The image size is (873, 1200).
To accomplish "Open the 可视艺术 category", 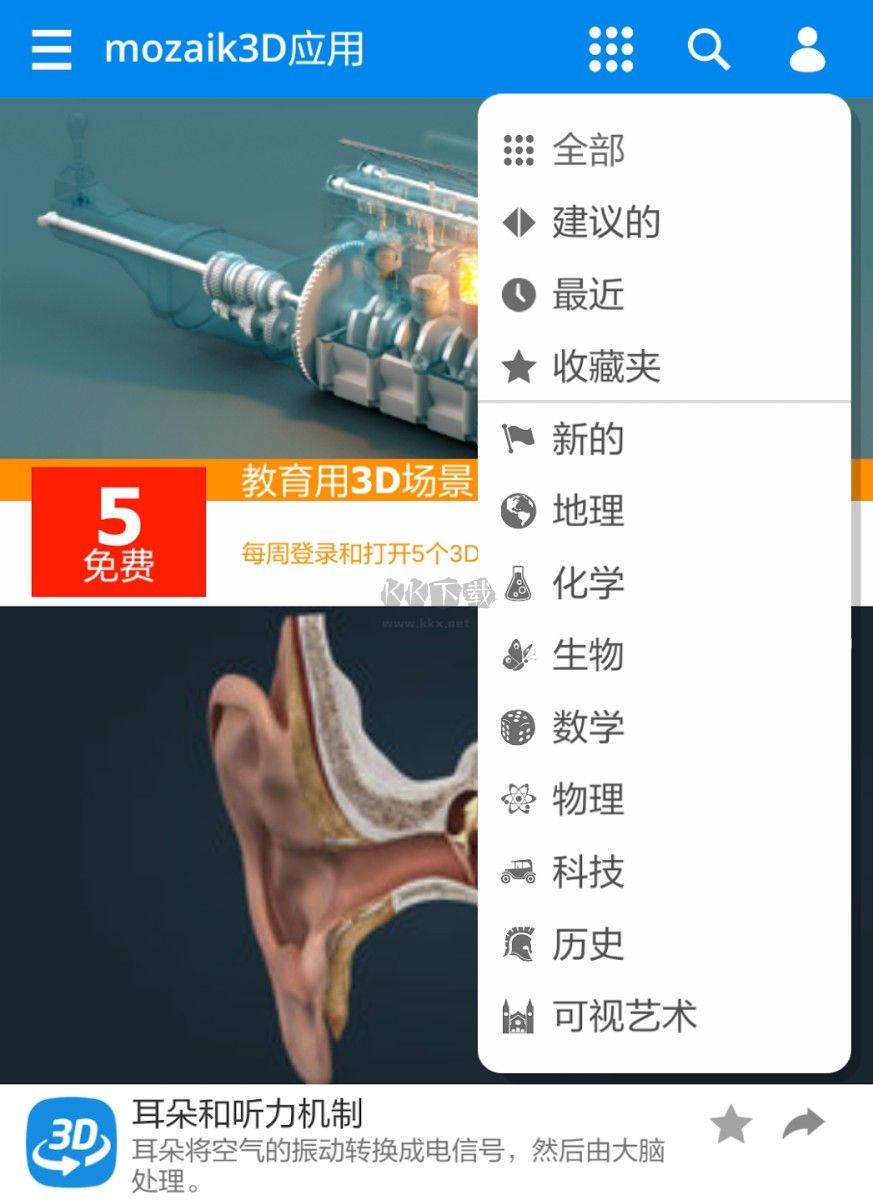I will pos(623,1016).
